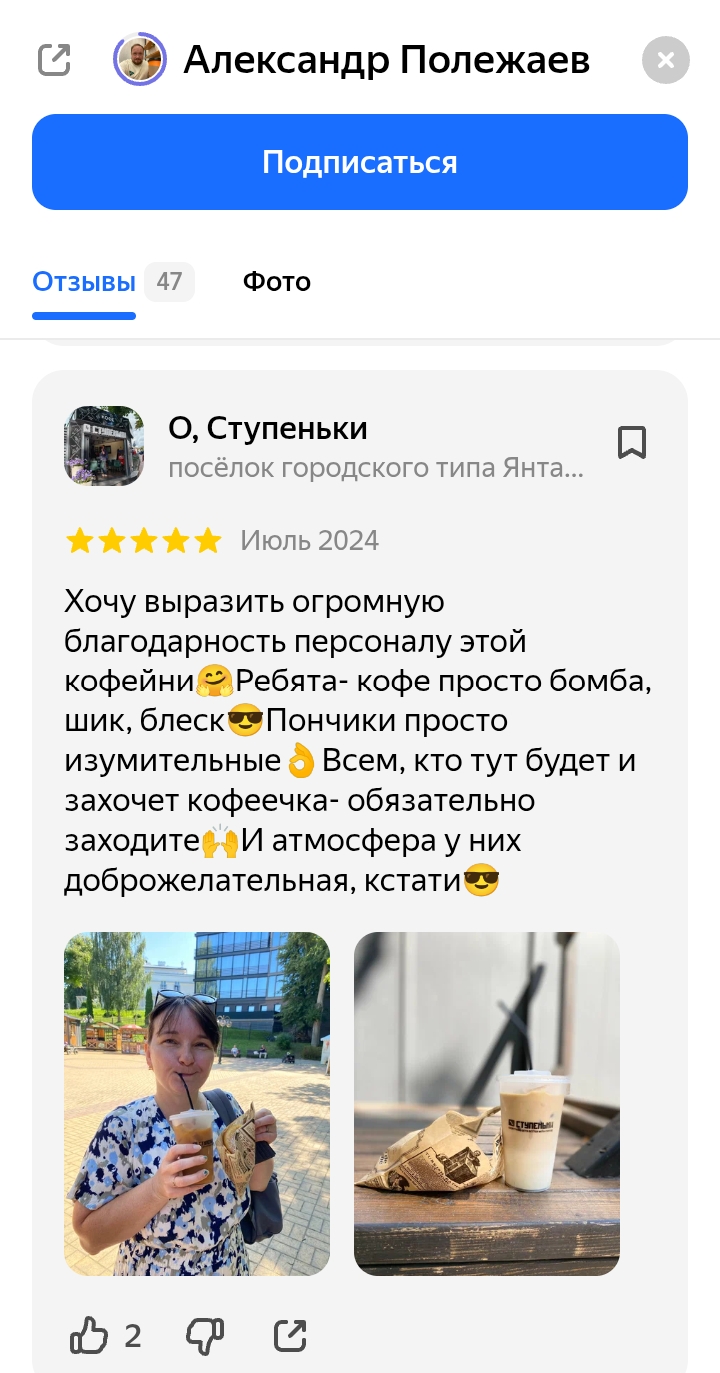
Task: Open the О, Ступеньки place page
Action: tap(268, 429)
